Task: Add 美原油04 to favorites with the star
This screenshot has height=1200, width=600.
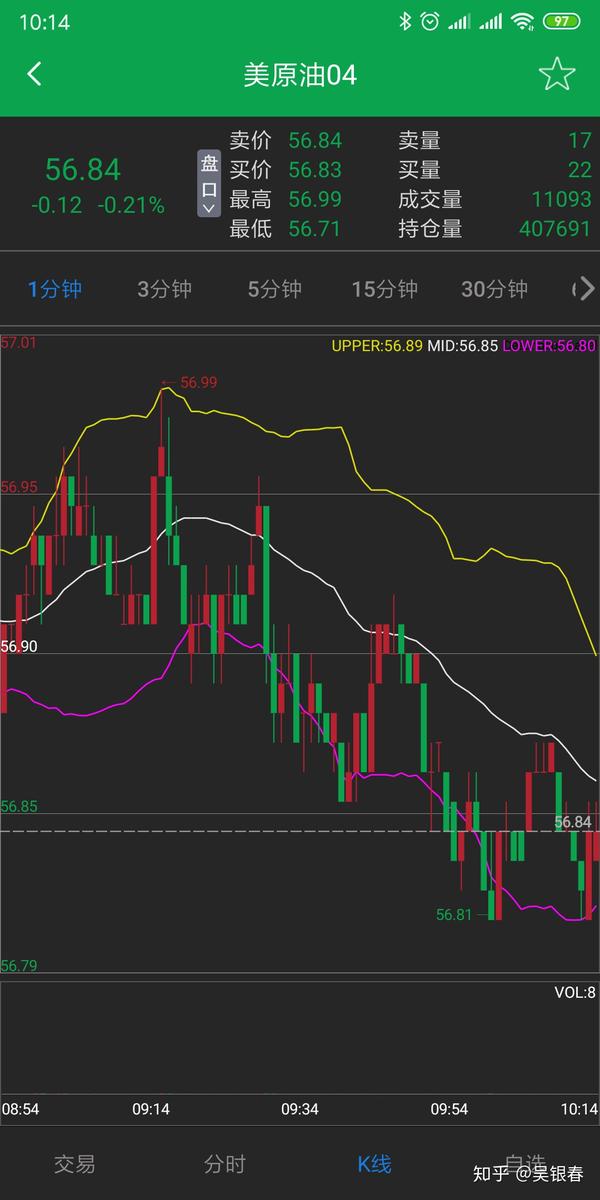Action: 556,74
